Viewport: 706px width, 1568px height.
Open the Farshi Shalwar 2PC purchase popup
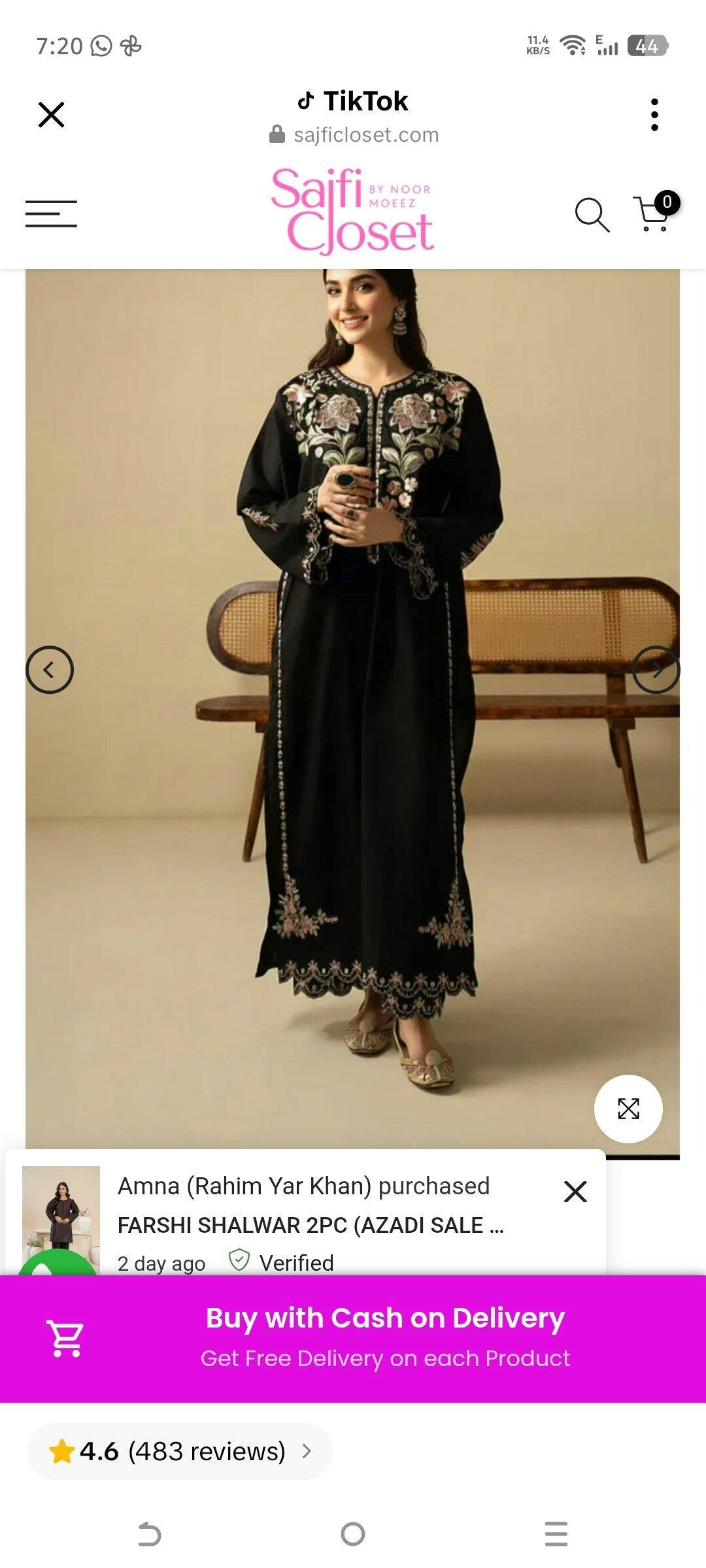[311, 1225]
